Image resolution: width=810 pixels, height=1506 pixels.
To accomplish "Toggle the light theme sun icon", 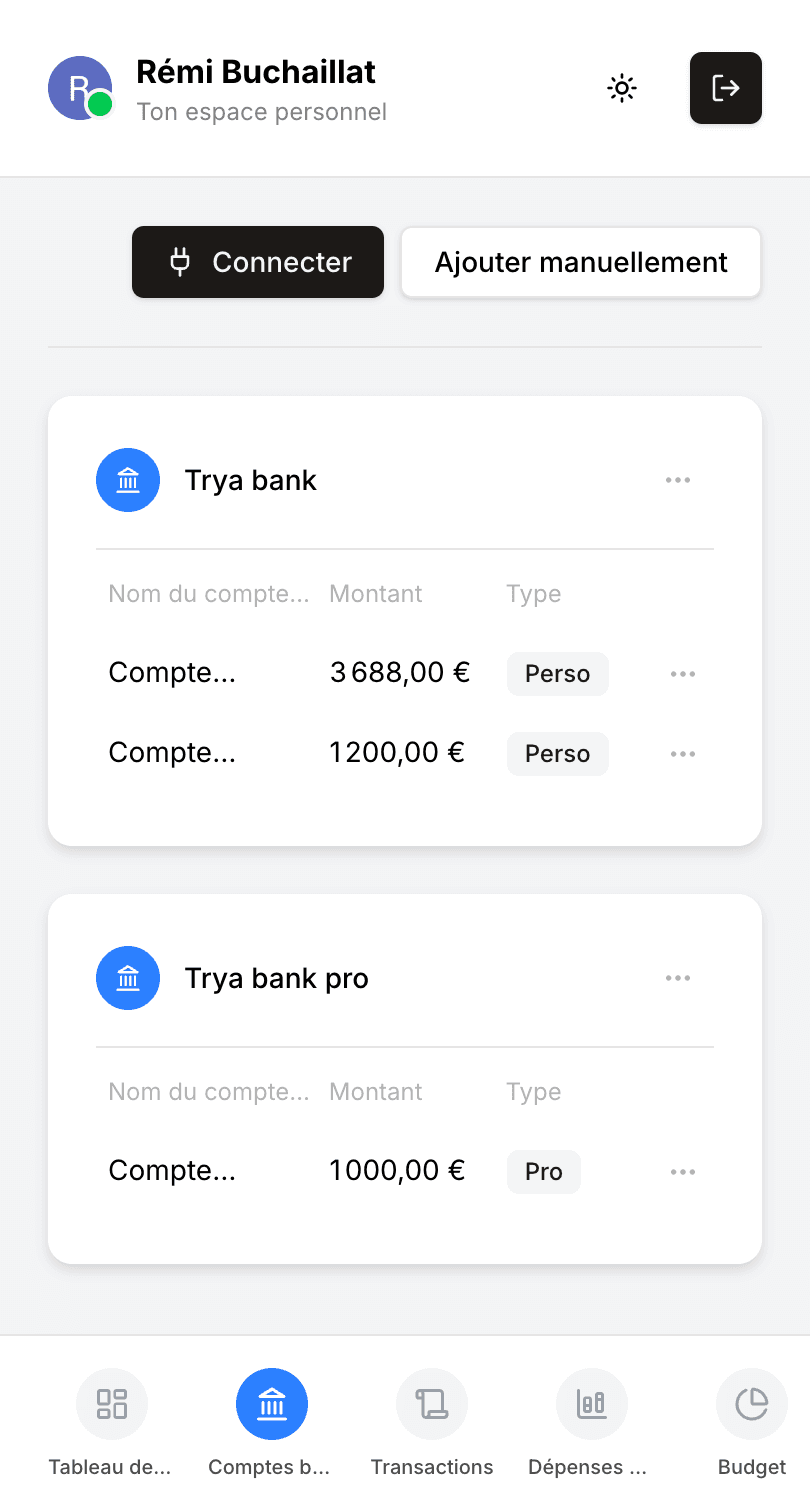I will [x=622, y=89].
